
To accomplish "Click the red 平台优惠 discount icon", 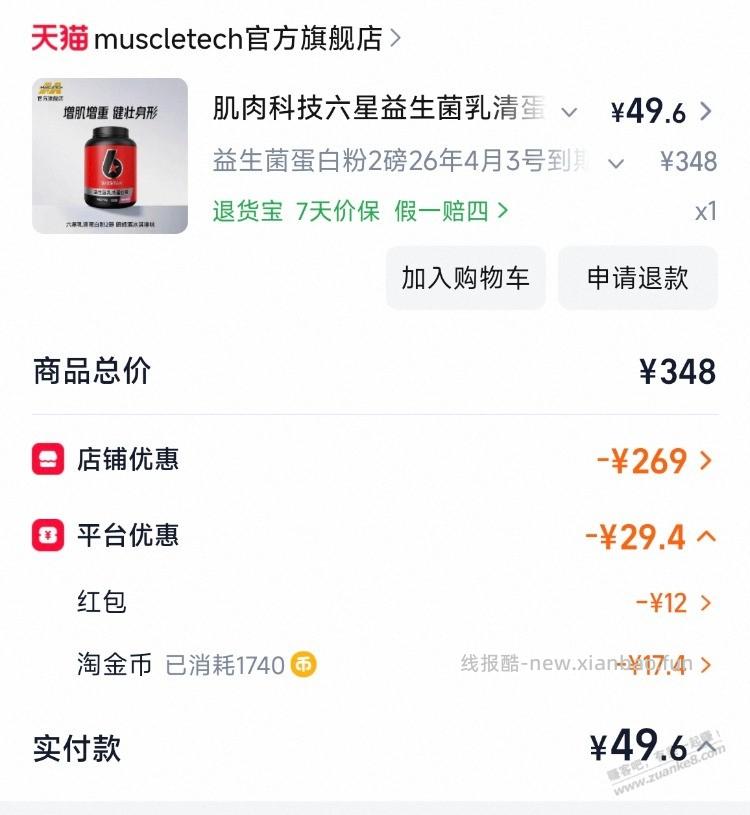I will click(48, 535).
